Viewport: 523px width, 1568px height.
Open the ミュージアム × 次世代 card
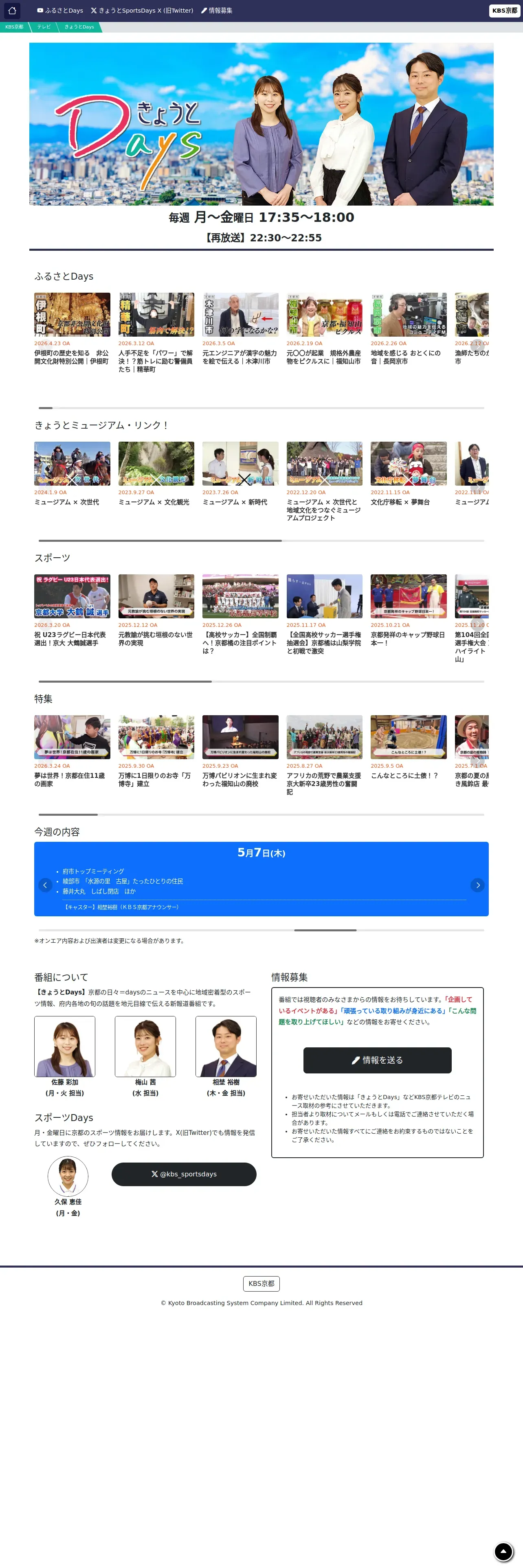[72, 473]
